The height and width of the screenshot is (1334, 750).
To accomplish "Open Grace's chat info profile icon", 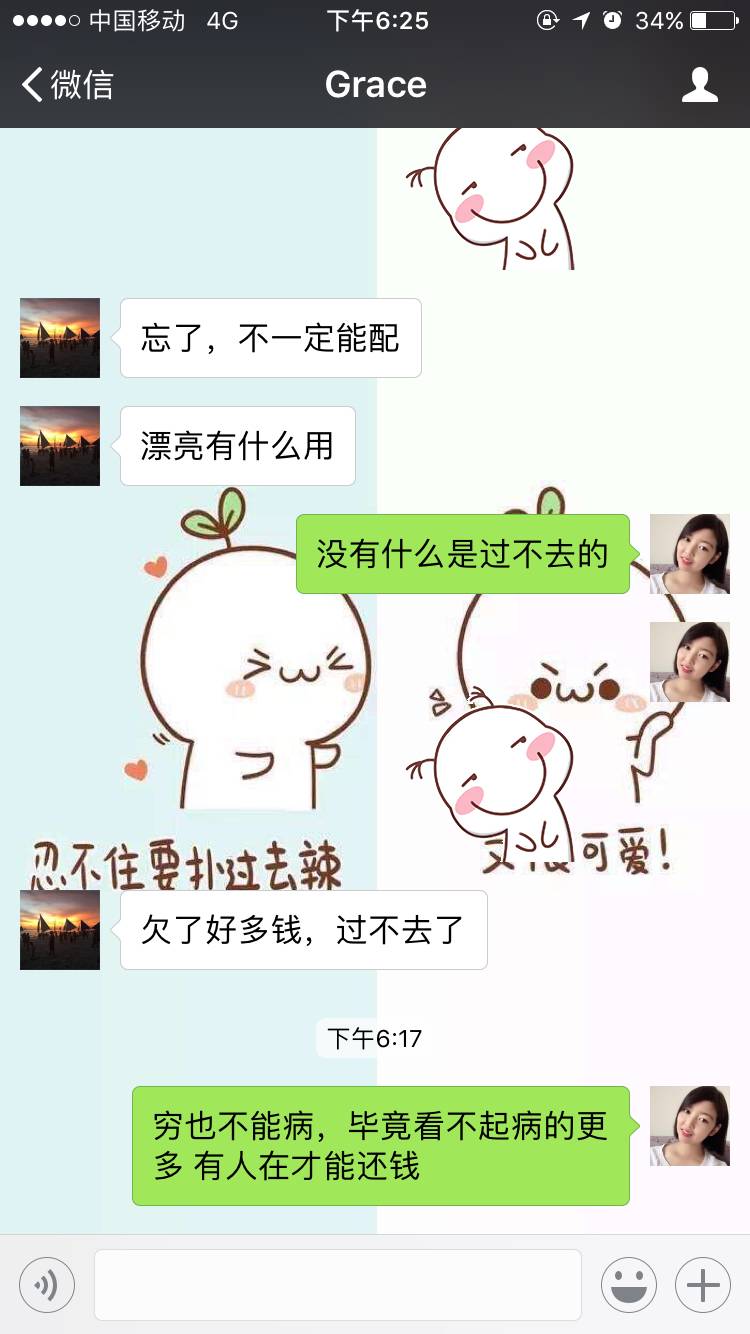I will point(699,85).
